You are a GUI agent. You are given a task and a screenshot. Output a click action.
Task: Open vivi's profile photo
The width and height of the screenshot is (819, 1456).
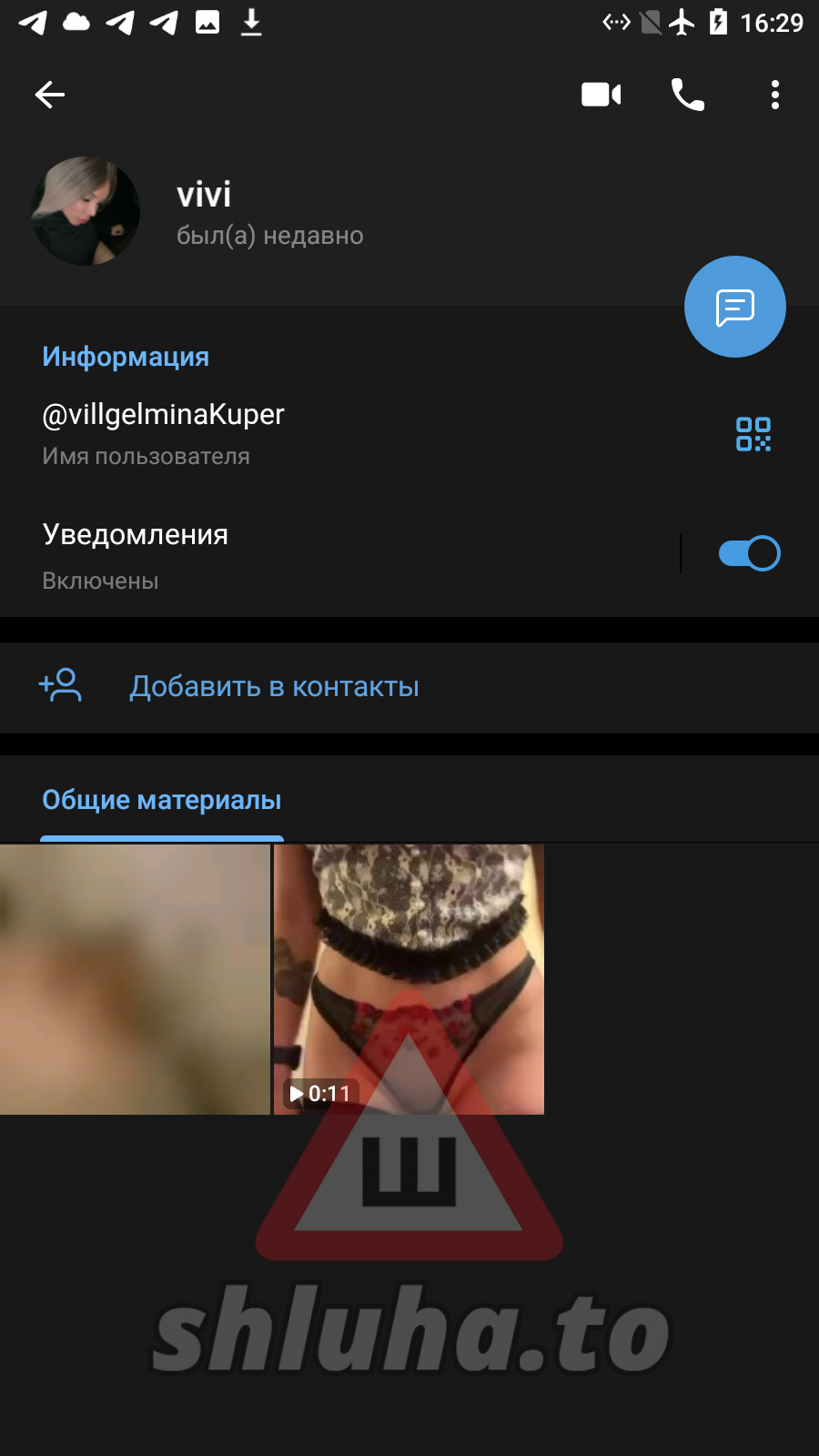(x=86, y=211)
